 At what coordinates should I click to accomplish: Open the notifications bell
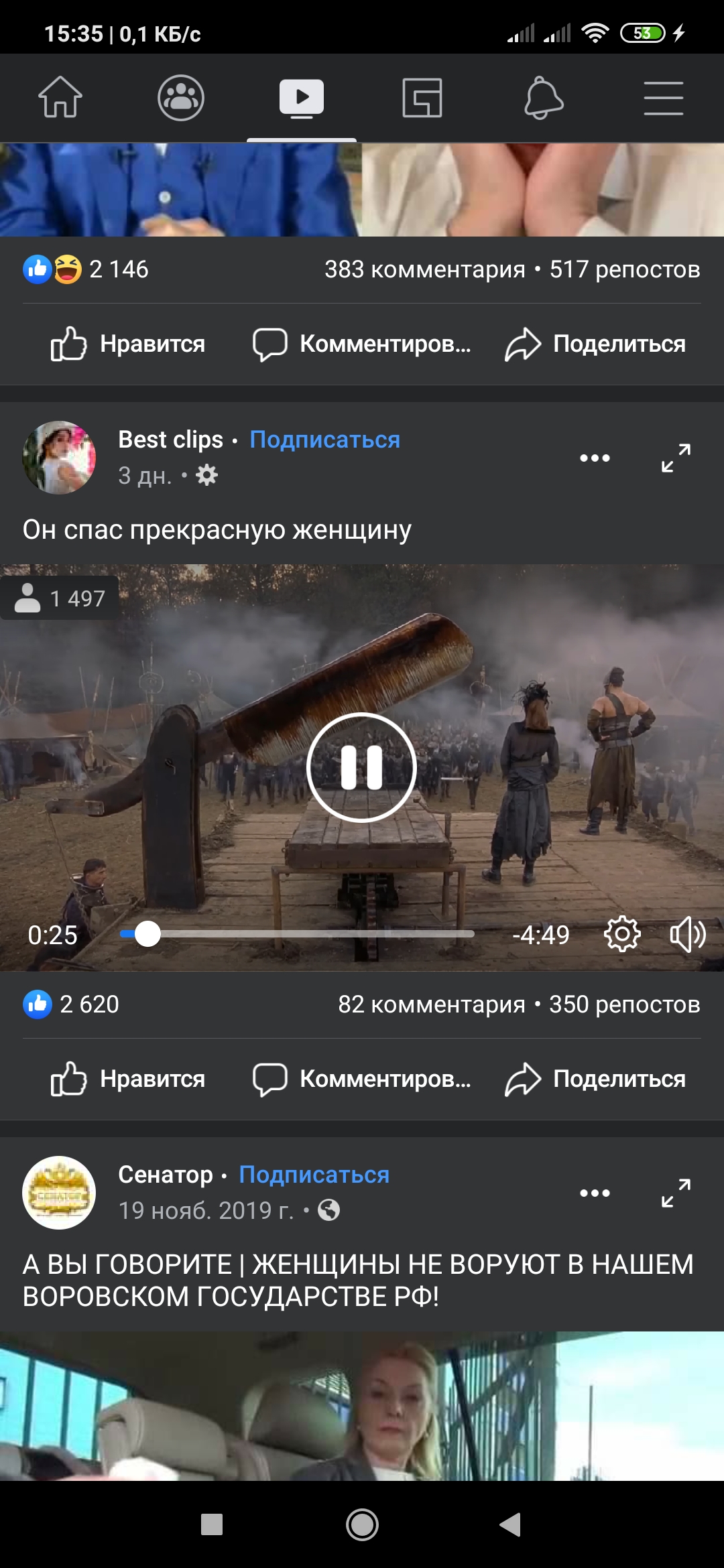(543, 98)
